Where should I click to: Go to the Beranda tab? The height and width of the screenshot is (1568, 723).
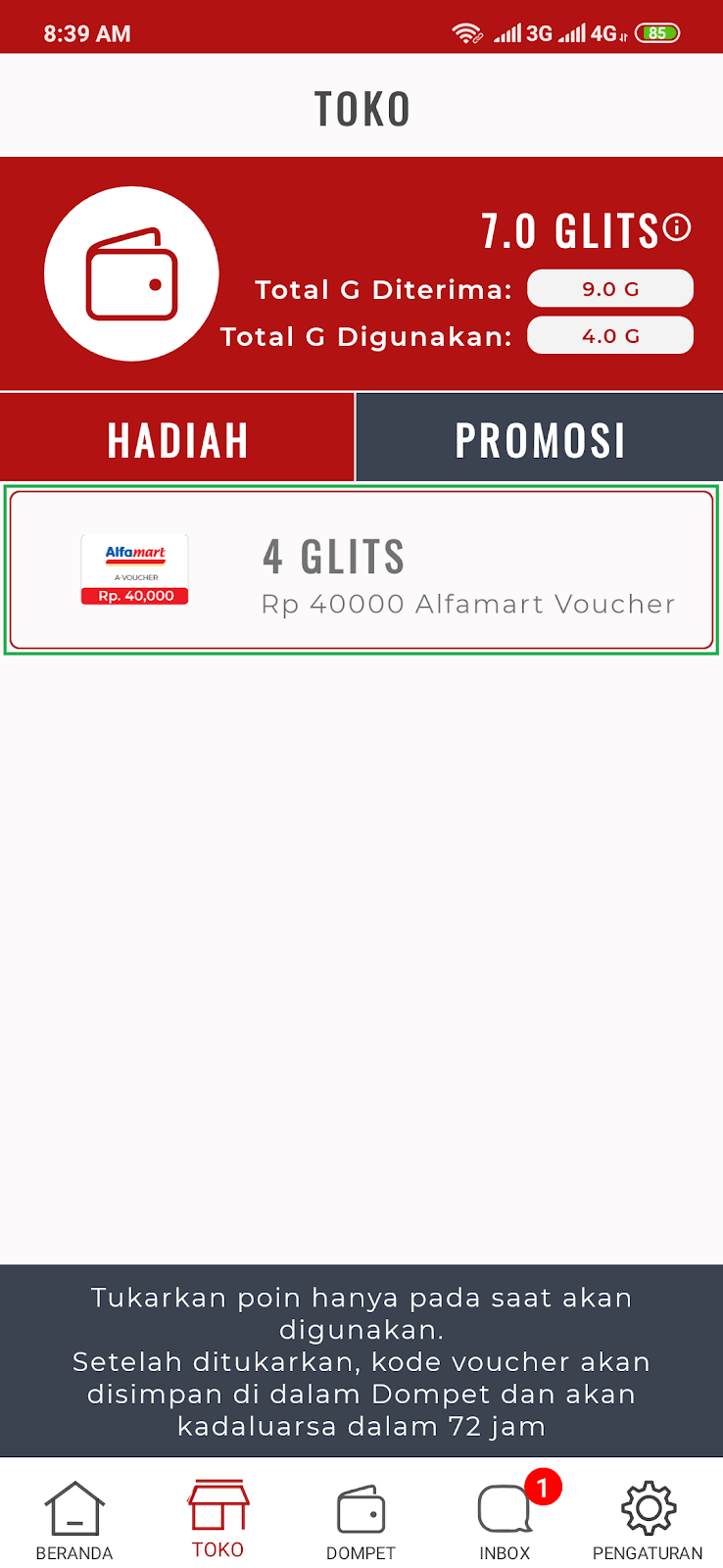(x=74, y=1521)
